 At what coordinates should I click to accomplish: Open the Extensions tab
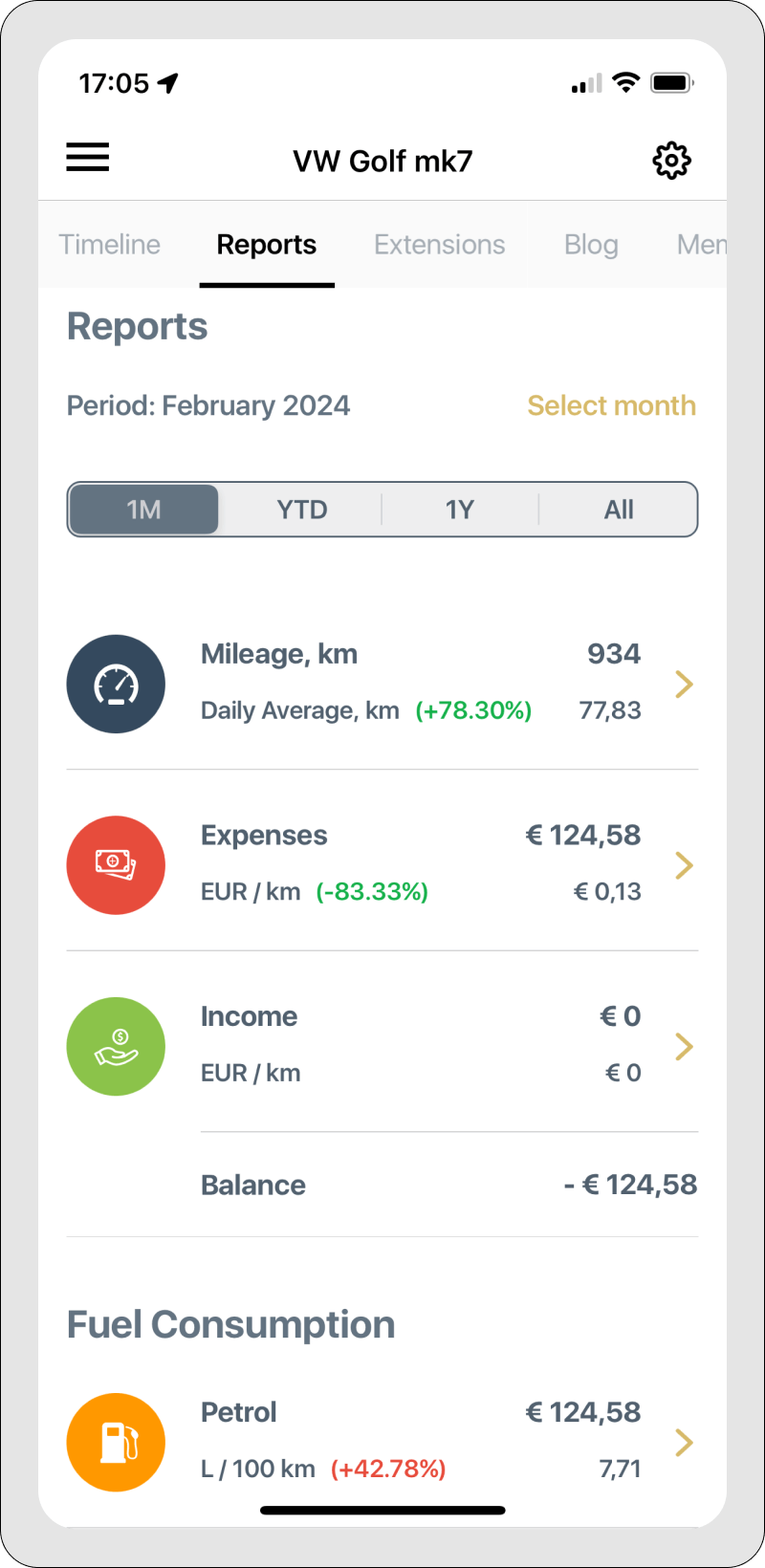tap(439, 244)
